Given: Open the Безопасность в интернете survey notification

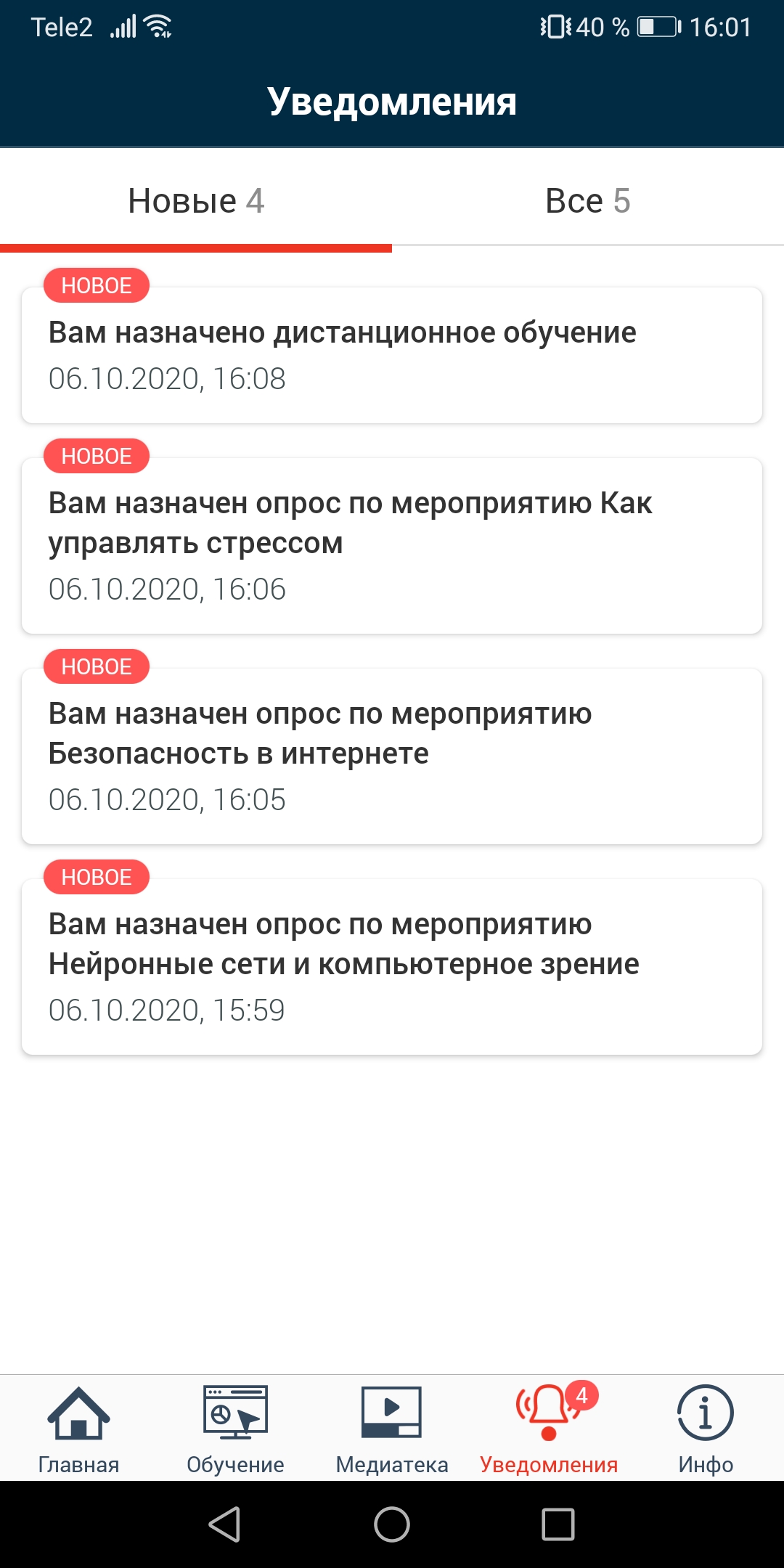Looking at the screenshot, I should click(392, 756).
